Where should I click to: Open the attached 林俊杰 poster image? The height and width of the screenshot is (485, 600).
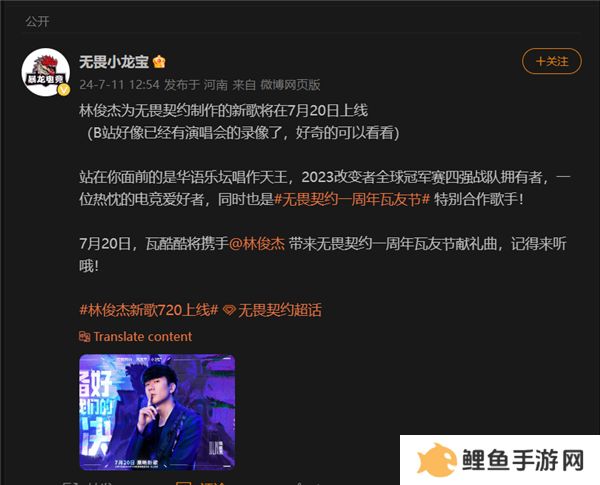[x=157, y=411]
